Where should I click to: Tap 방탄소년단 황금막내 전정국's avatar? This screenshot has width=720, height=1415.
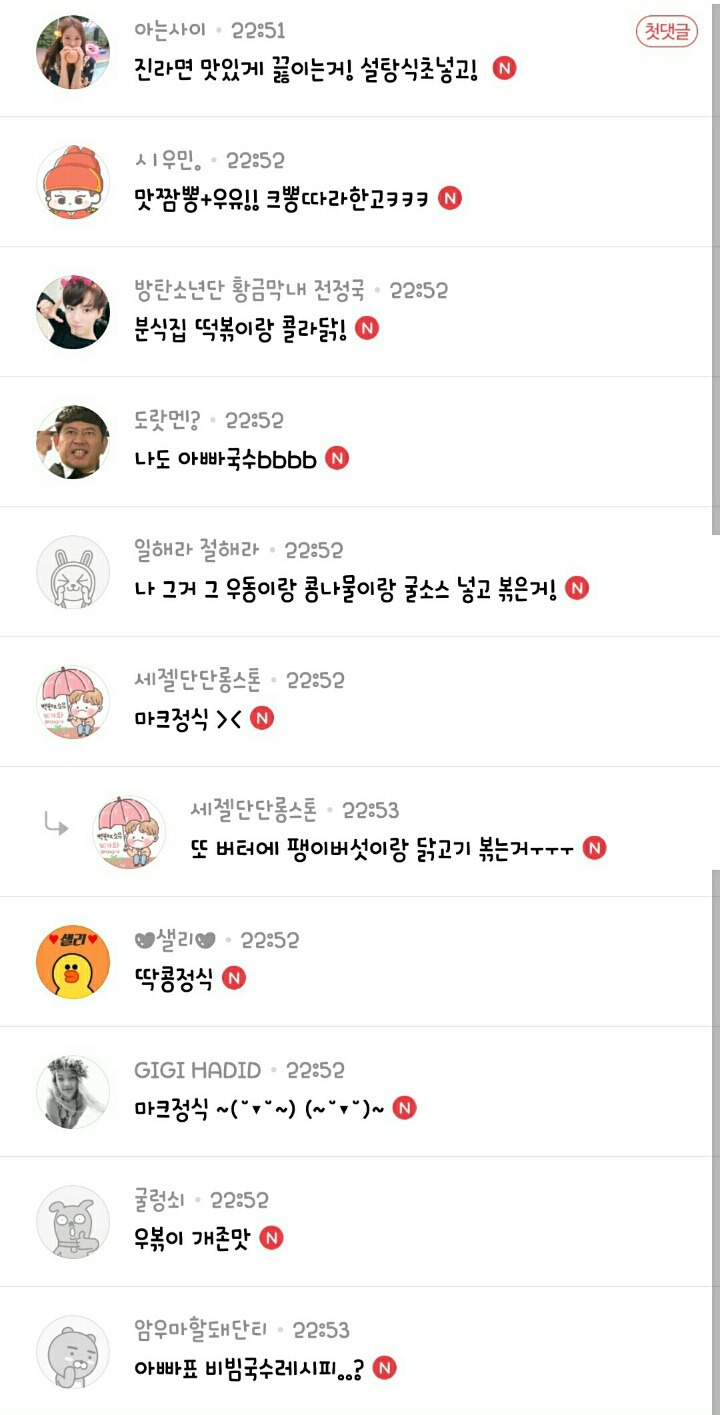coord(73,312)
